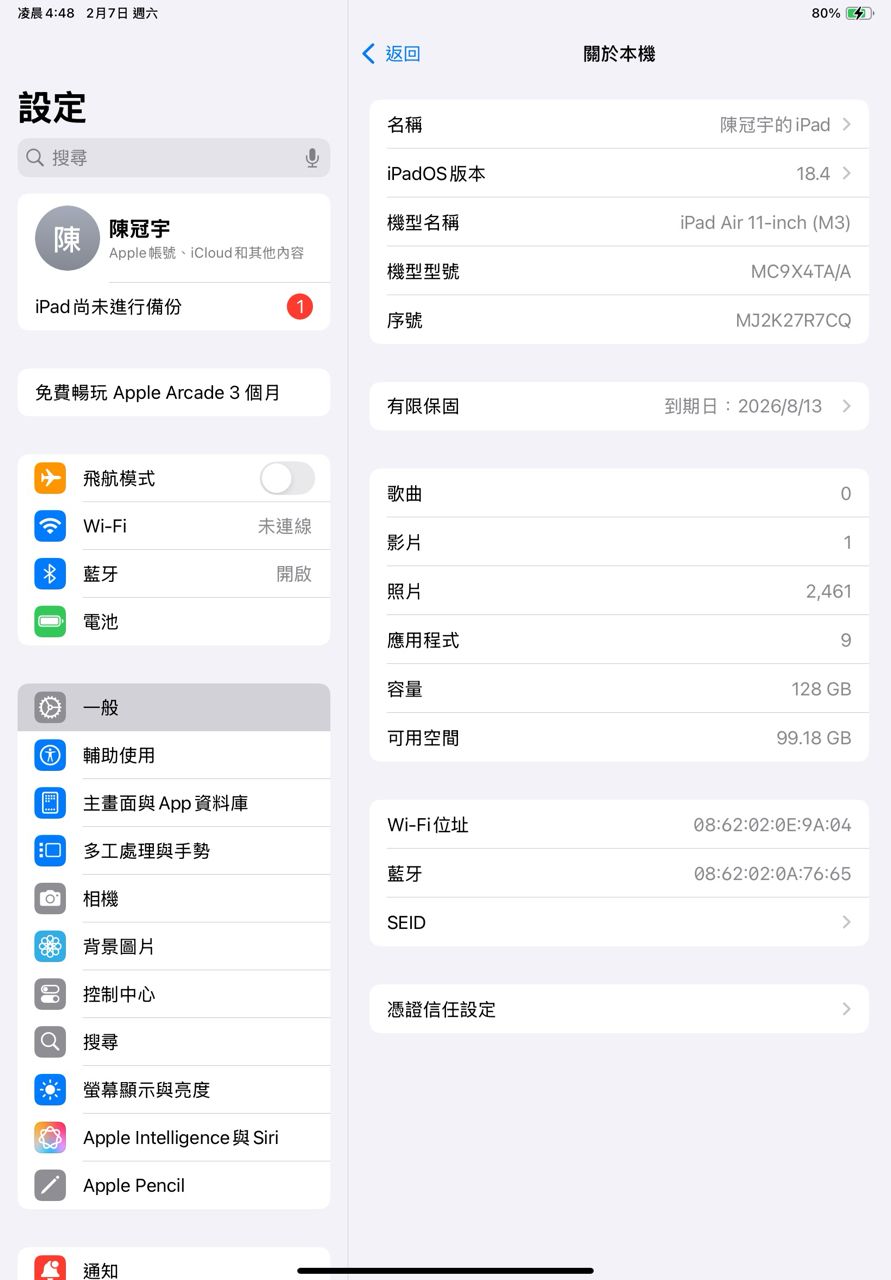Go back with the 返回 button
This screenshot has width=891, height=1280.
[x=391, y=54]
